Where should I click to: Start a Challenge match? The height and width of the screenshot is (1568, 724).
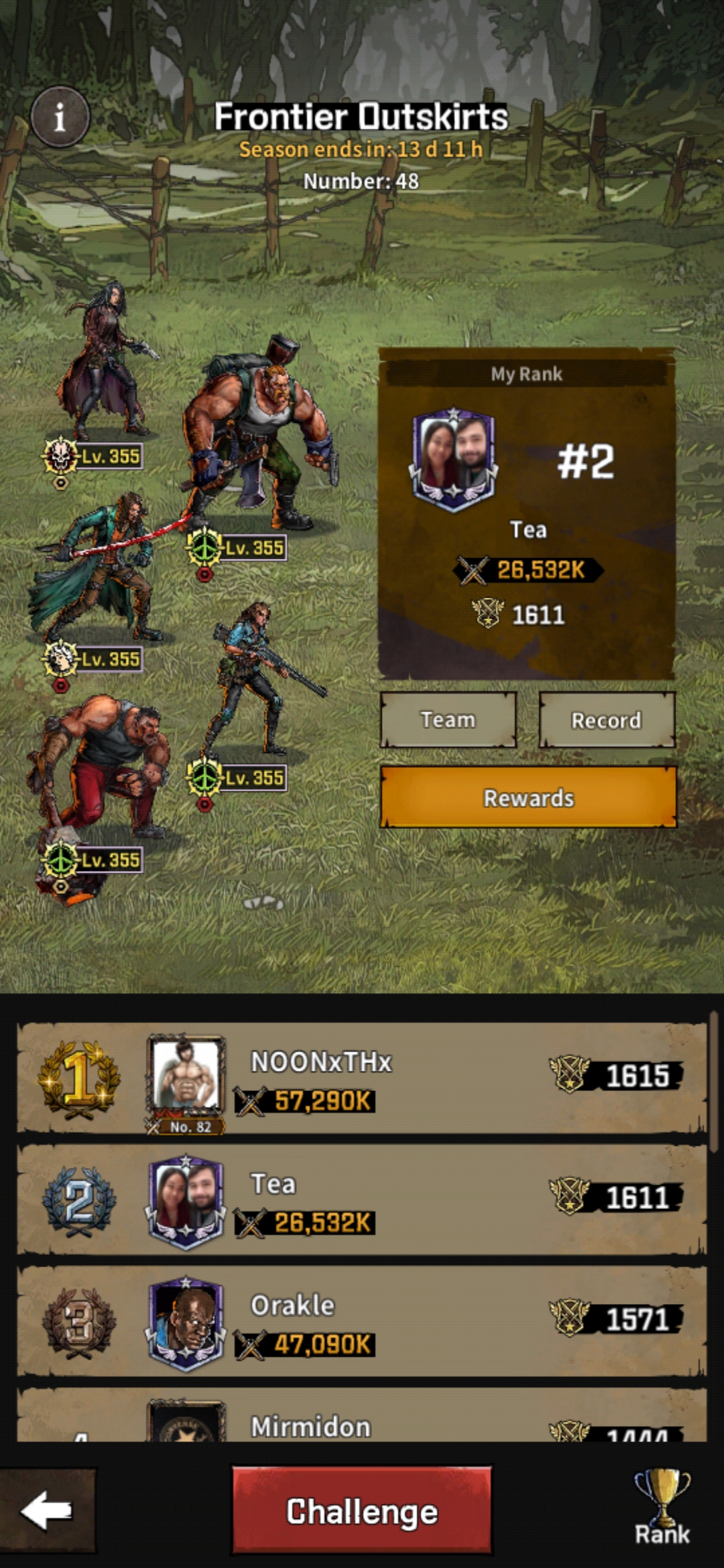click(362, 1511)
